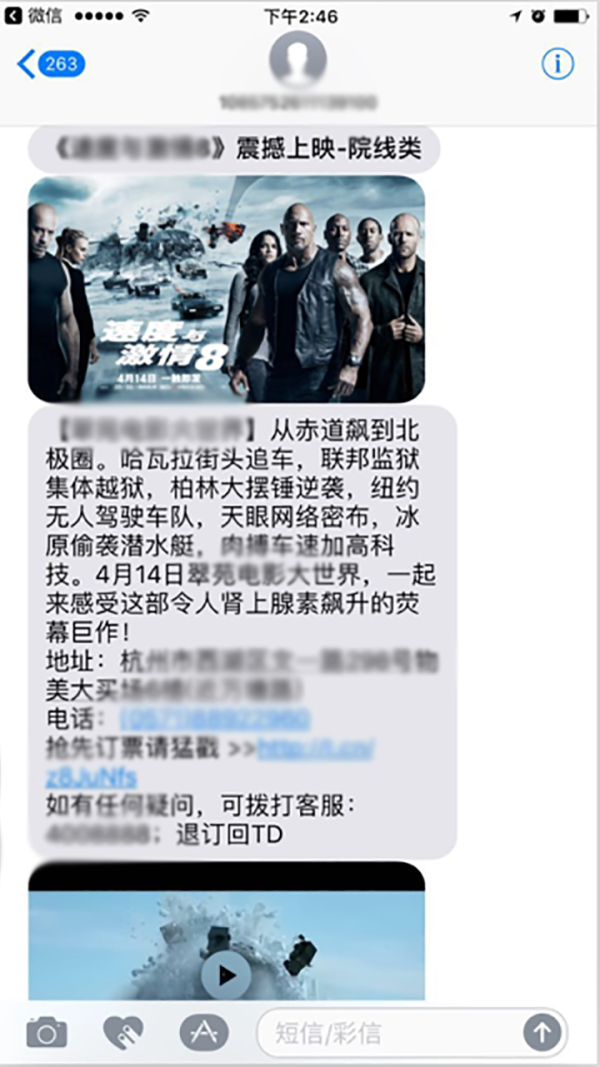Viewport: 600px width, 1067px height.
Task: Send the message with the arrow button
Action: coord(542,1033)
